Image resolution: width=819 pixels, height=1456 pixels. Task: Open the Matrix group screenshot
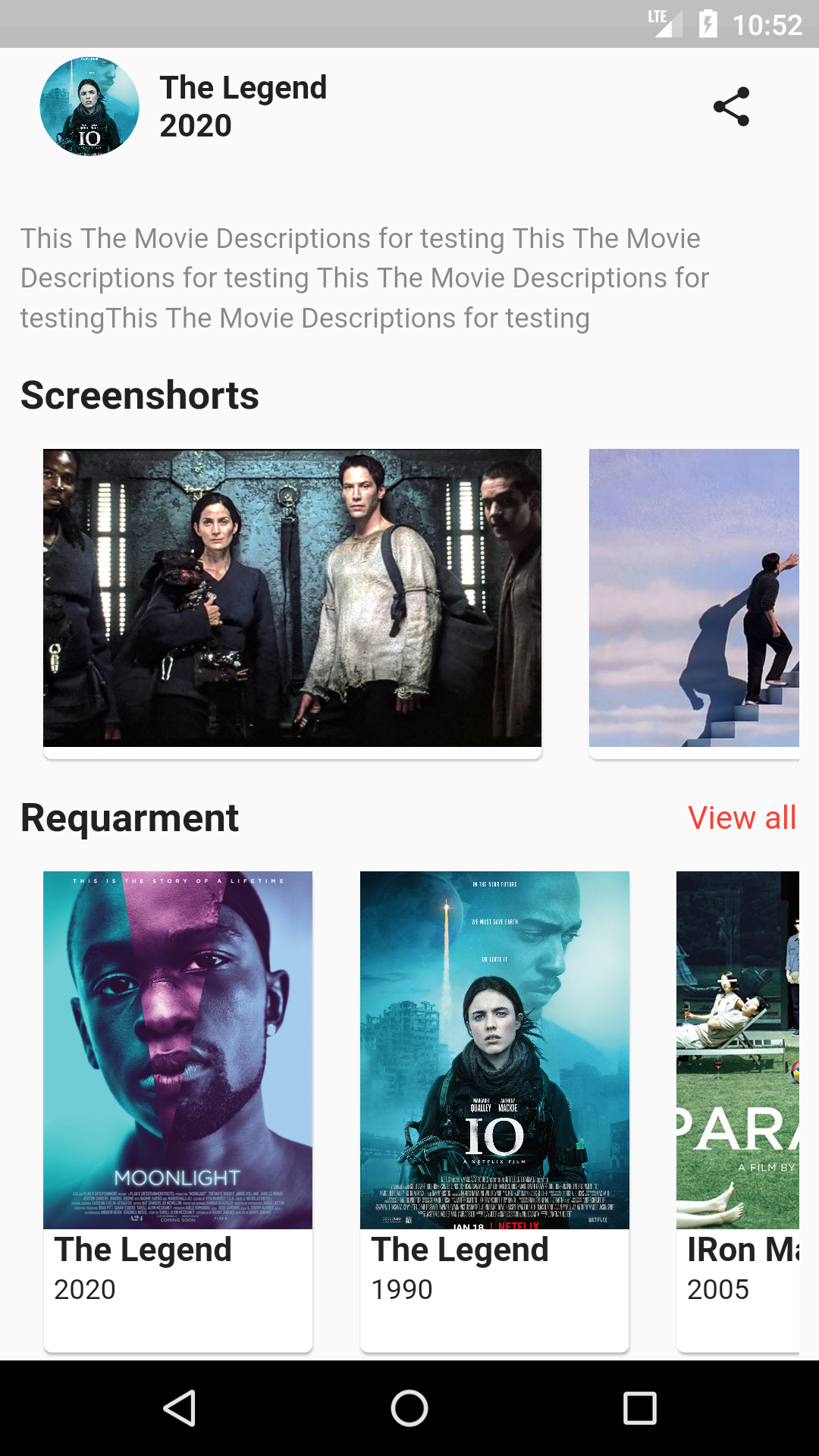(x=292, y=598)
